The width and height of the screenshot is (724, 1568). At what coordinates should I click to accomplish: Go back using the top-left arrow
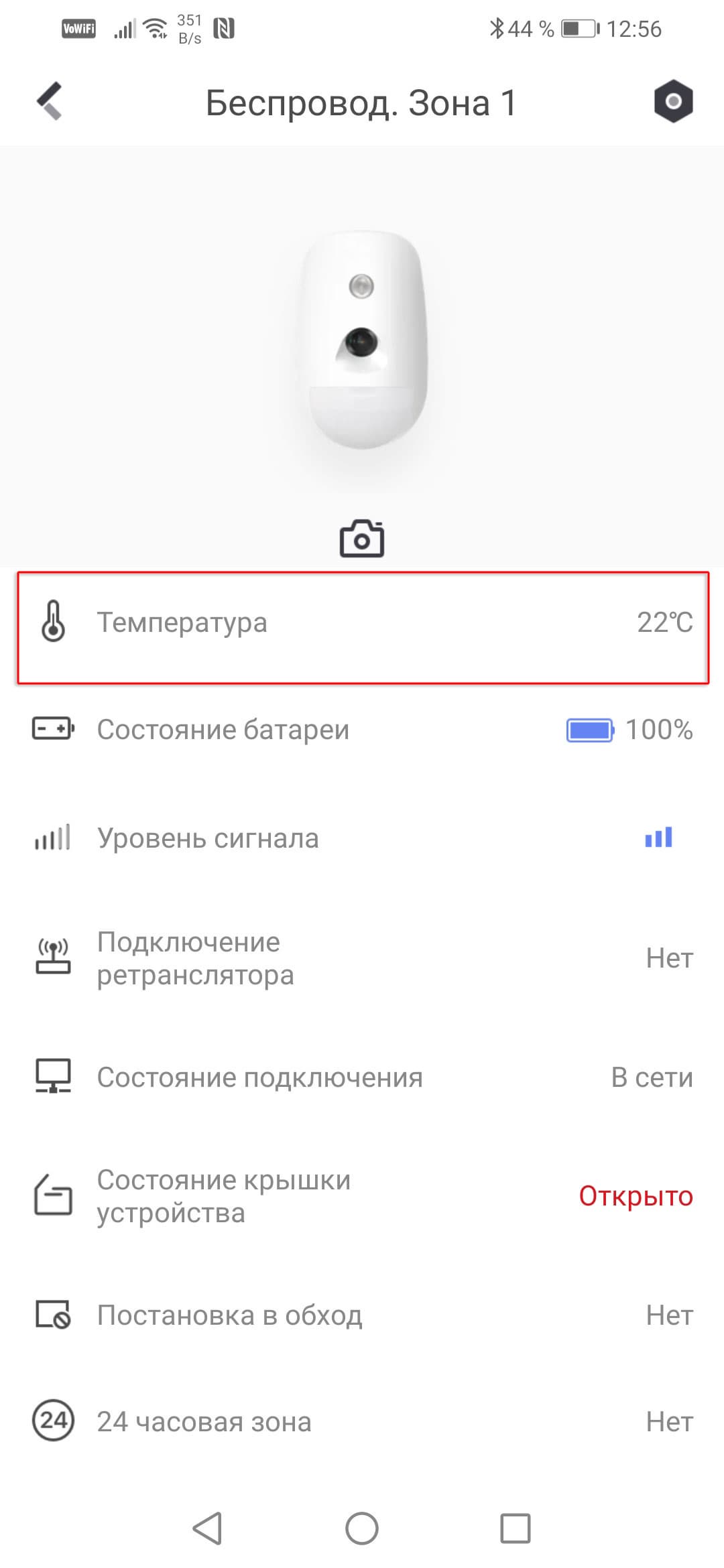coord(50,102)
